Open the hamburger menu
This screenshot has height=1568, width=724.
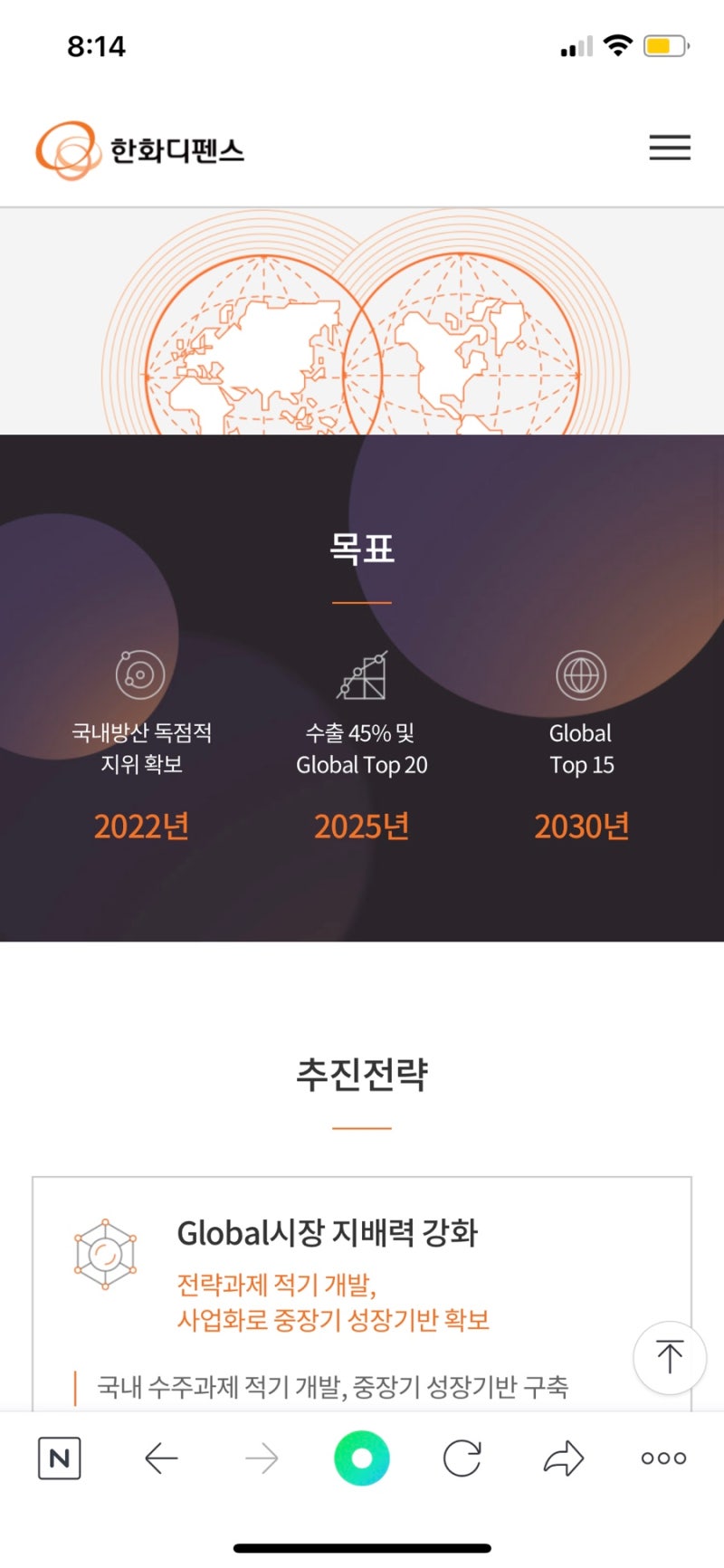(x=670, y=148)
